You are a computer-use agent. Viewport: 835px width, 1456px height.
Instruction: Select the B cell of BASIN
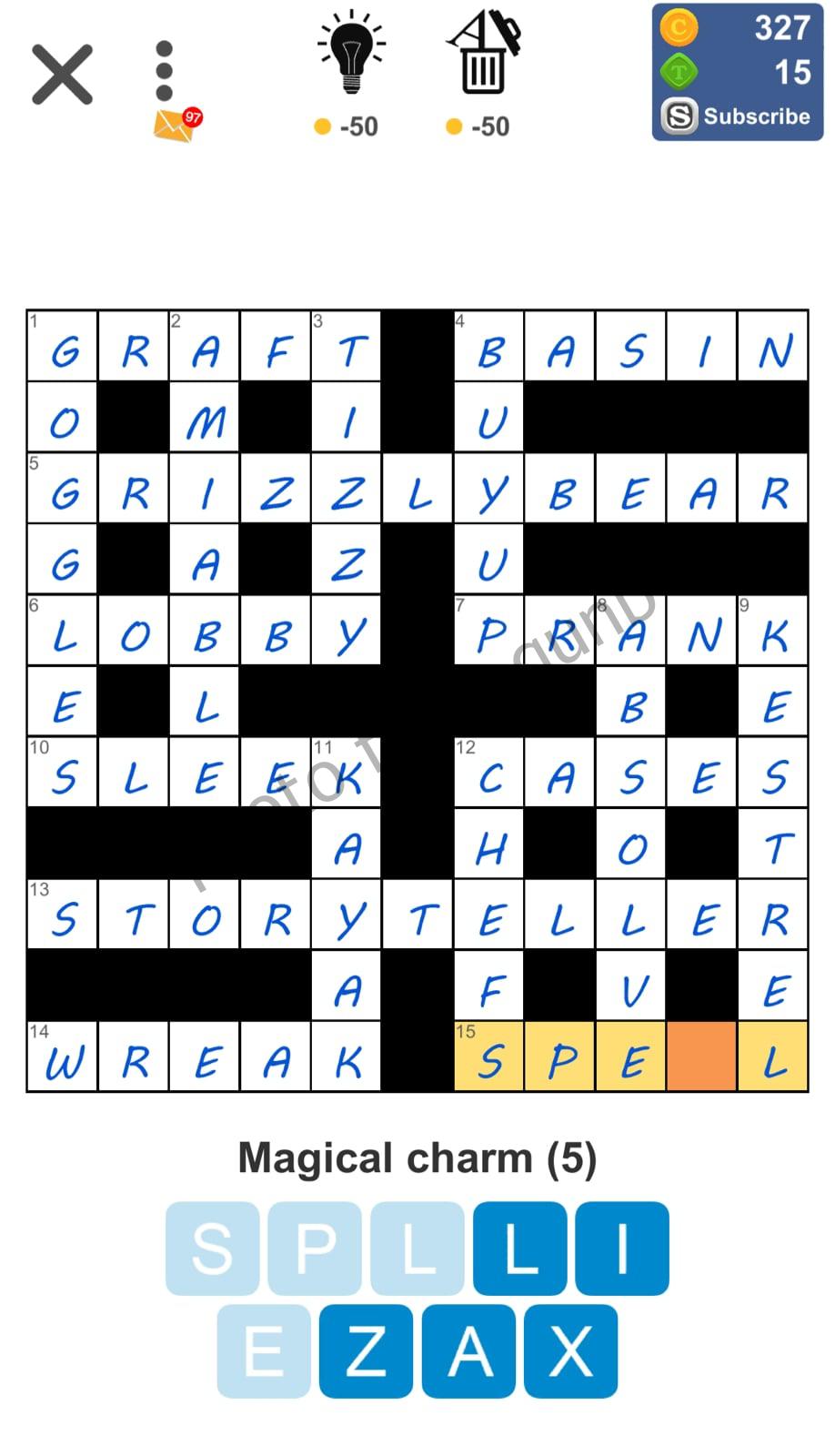489,346
